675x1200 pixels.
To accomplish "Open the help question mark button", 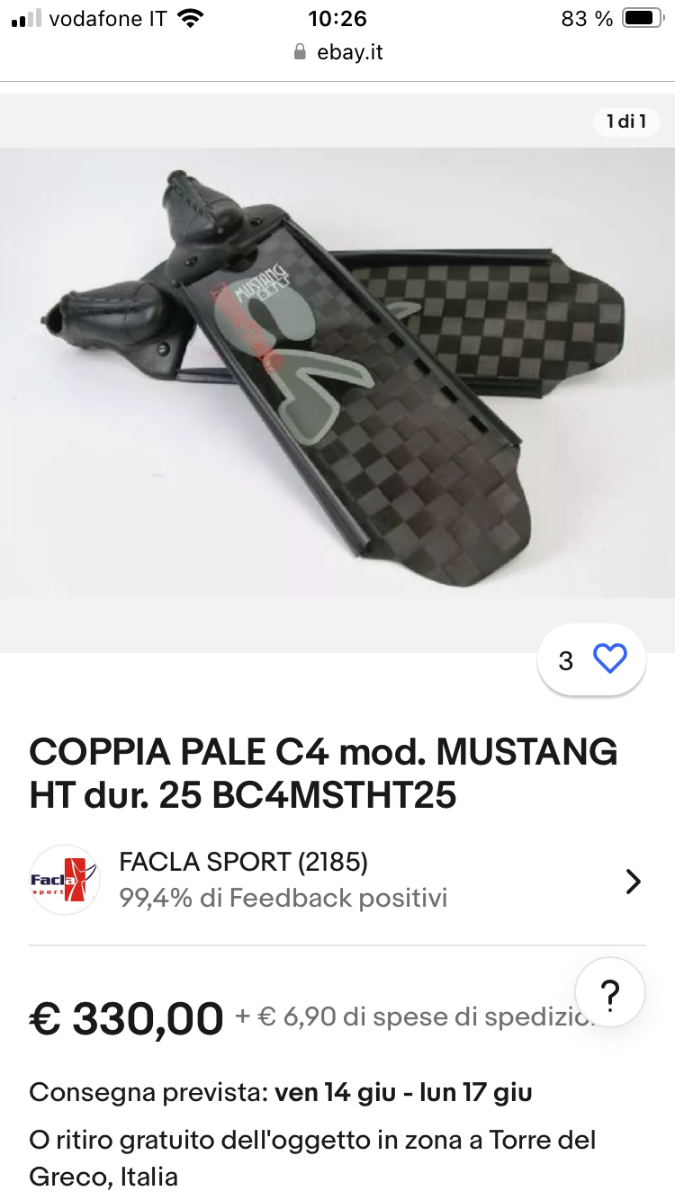I will 610,993.
